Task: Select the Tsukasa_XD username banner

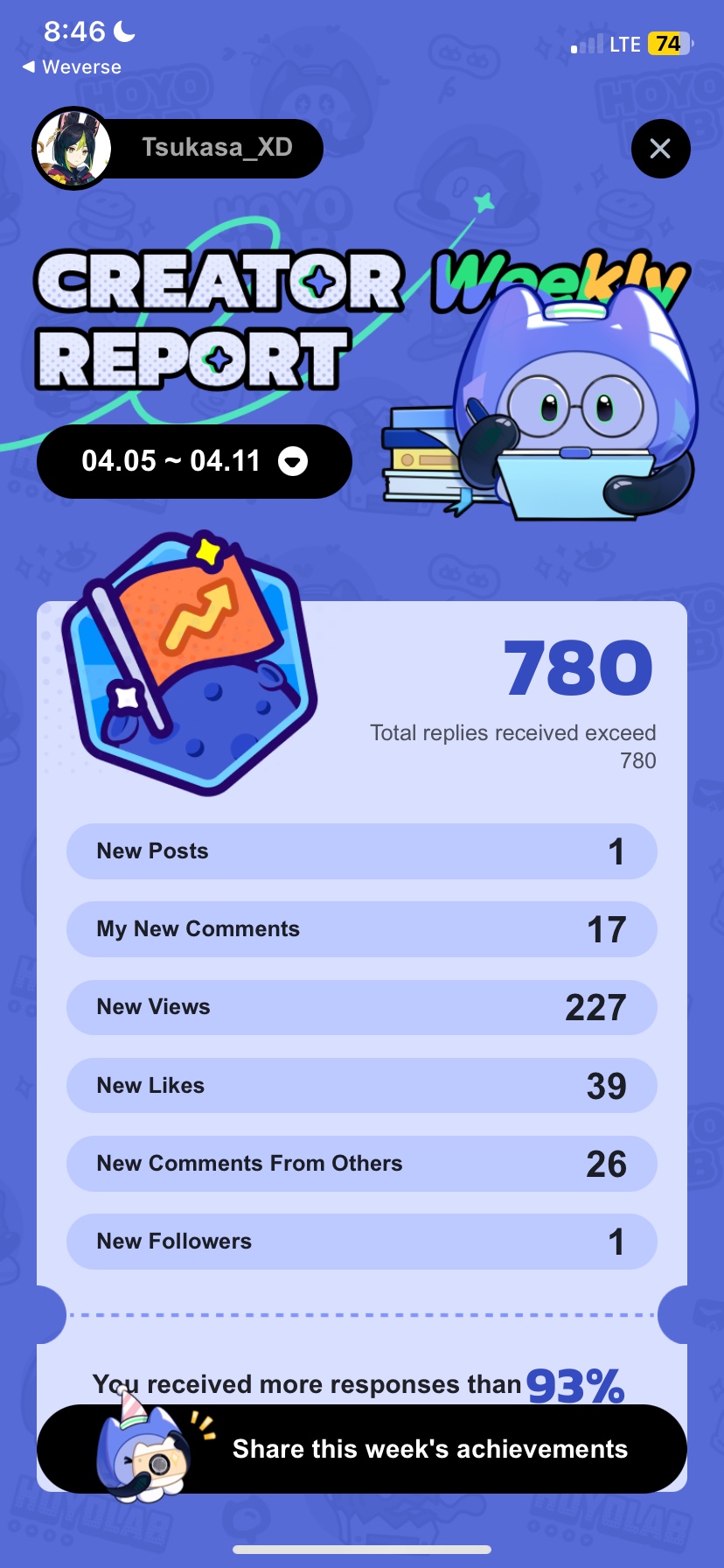Action: [x=219, y=148]
